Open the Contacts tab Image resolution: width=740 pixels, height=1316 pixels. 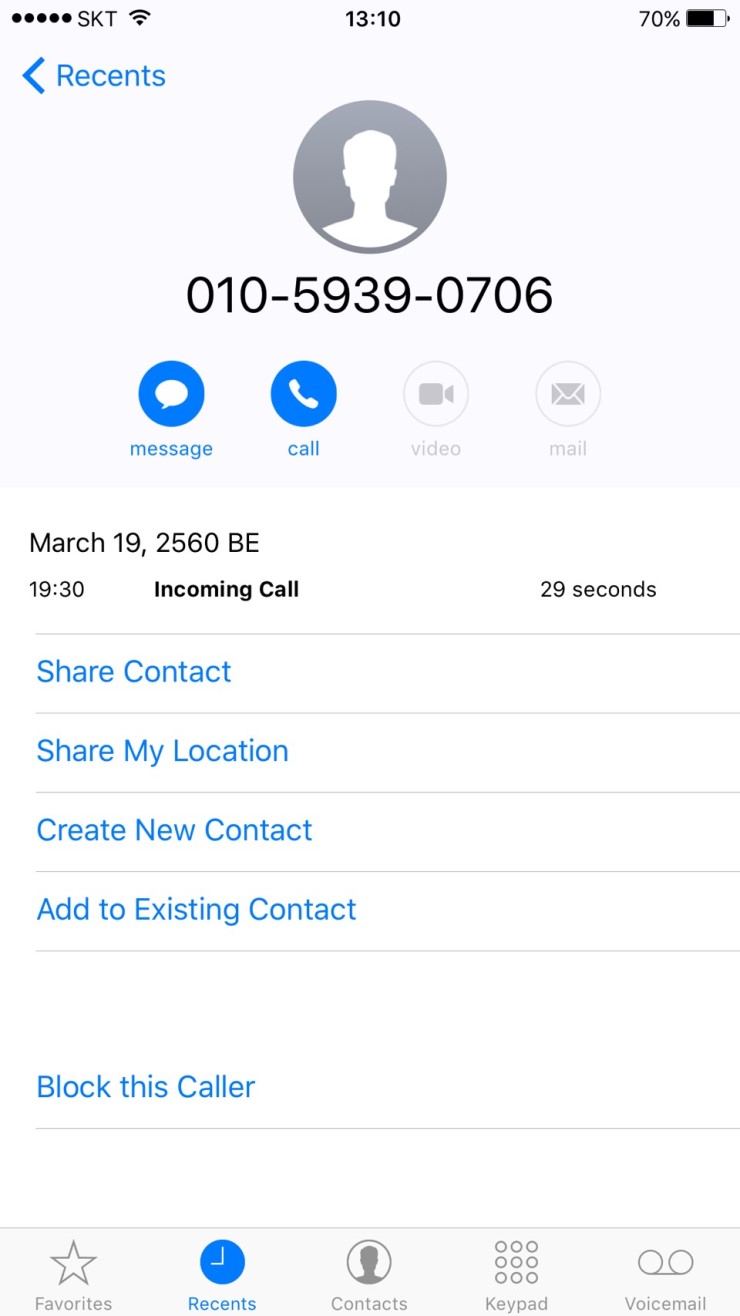point(369,1274)
